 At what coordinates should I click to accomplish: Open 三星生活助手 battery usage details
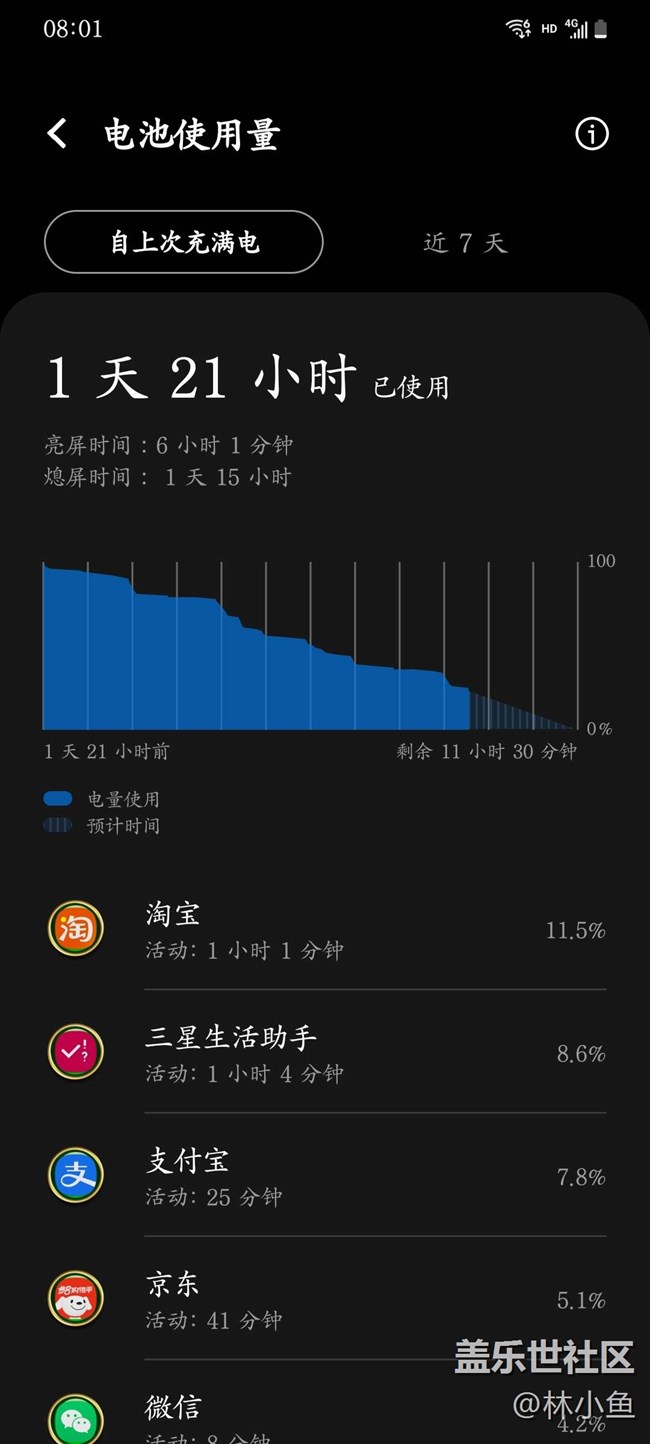coord(325,1053)
